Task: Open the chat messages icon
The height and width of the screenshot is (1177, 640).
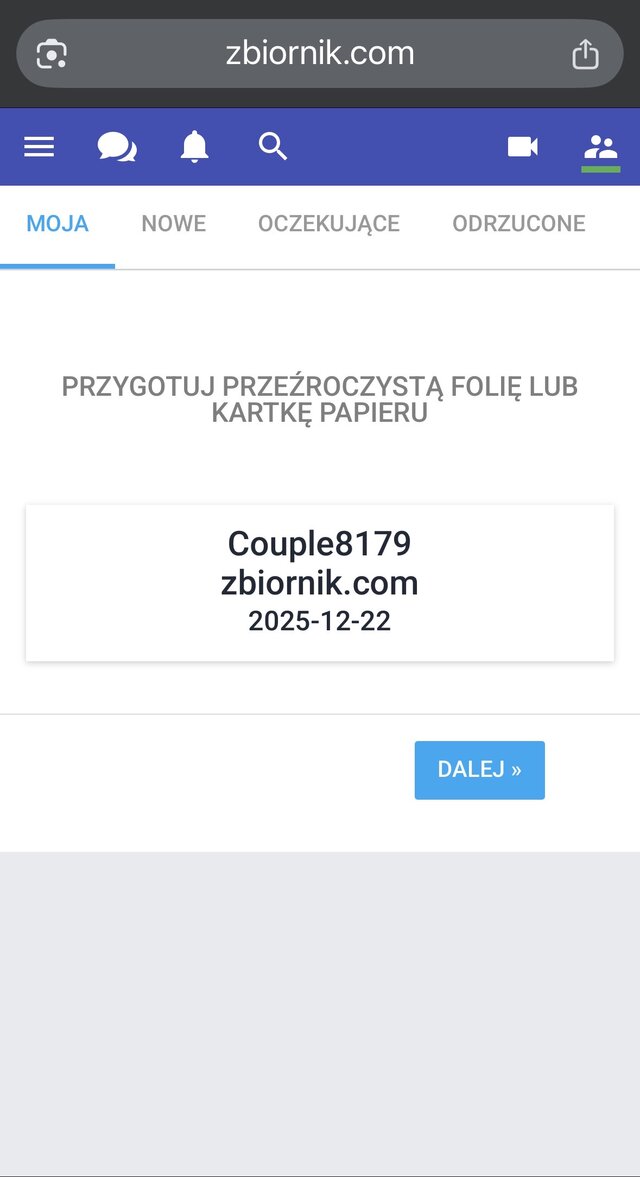Action: (x=117, y=147)
